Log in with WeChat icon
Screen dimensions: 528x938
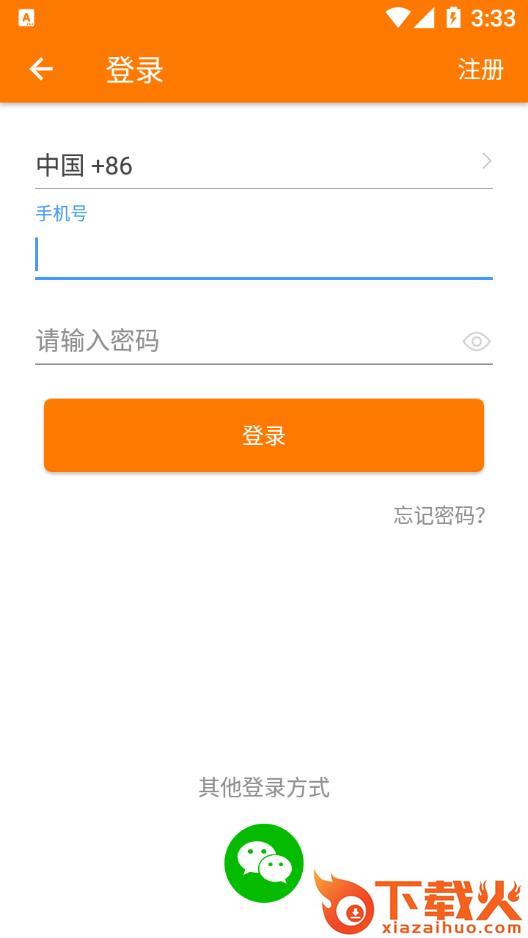click(264, 863)
